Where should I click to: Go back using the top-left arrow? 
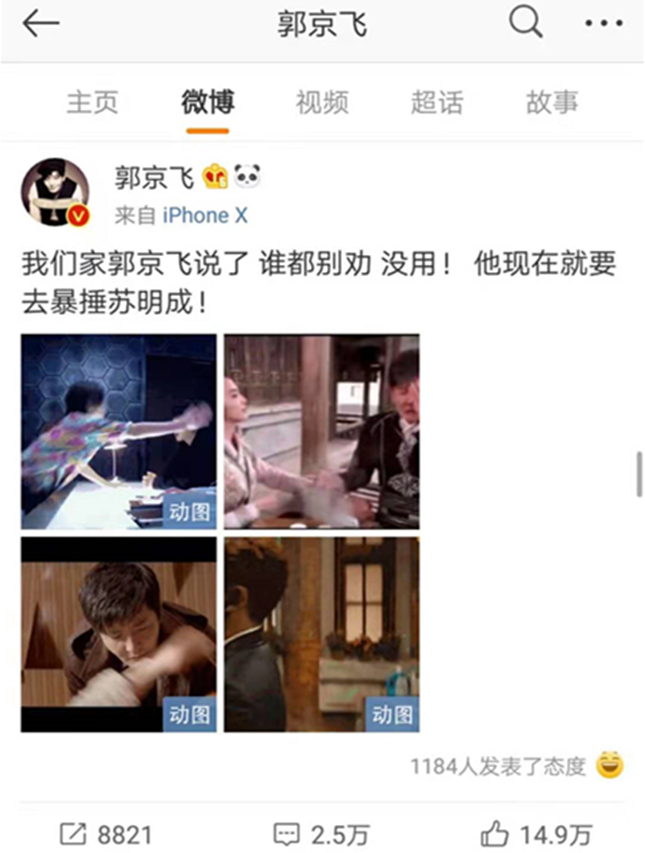coord(41,26)
